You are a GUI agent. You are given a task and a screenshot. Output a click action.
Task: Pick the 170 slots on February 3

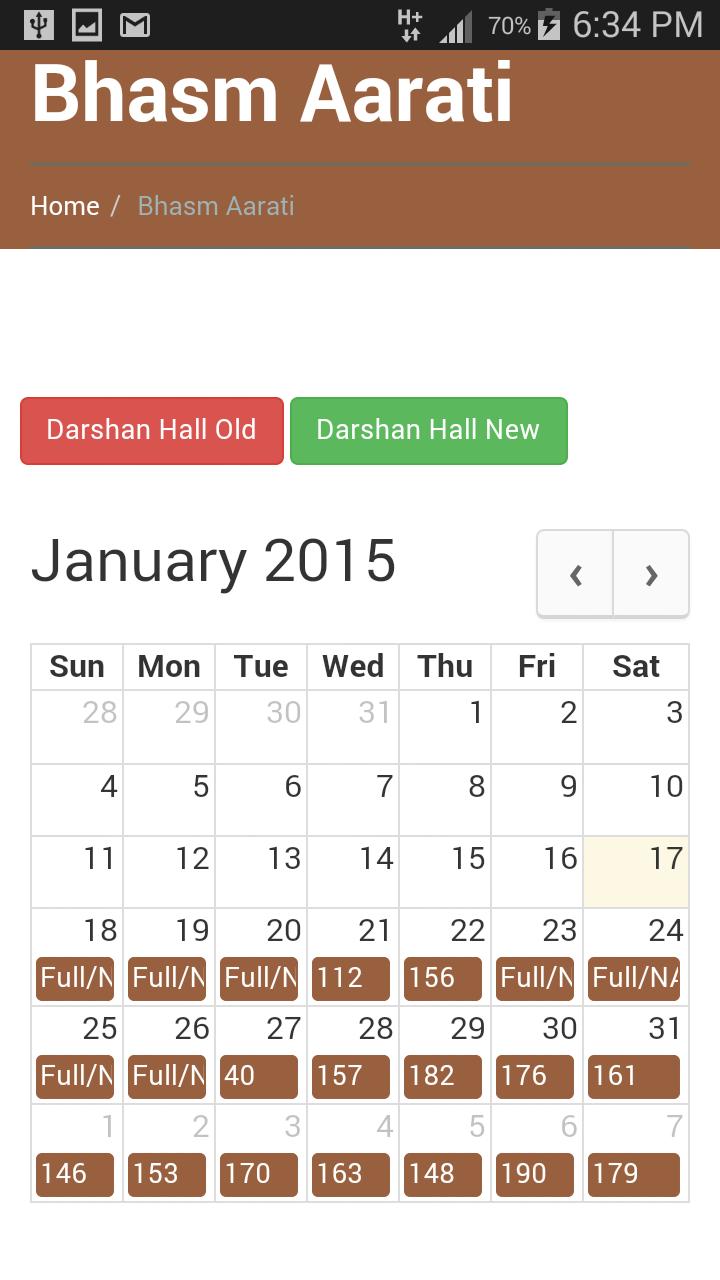tap(259, 1174)
